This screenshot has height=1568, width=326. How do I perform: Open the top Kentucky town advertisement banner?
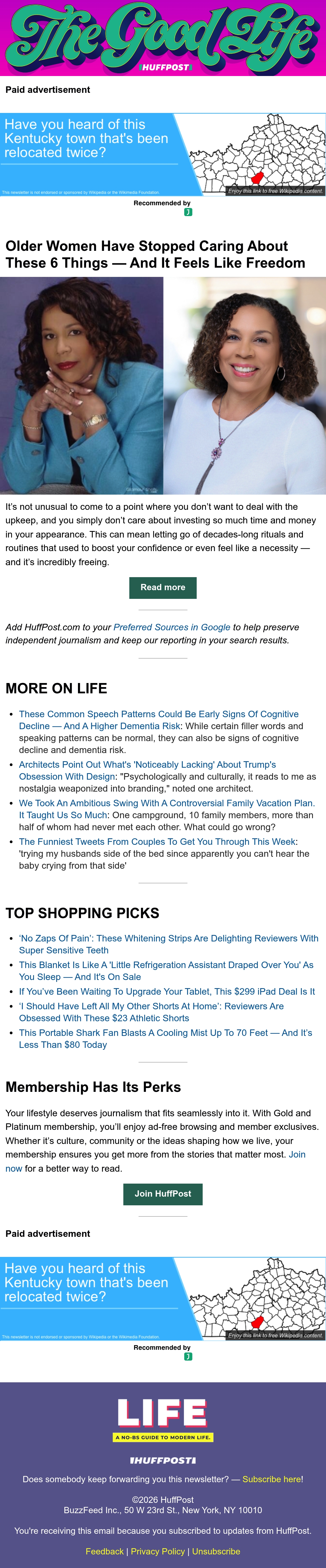tap(163, 155)
